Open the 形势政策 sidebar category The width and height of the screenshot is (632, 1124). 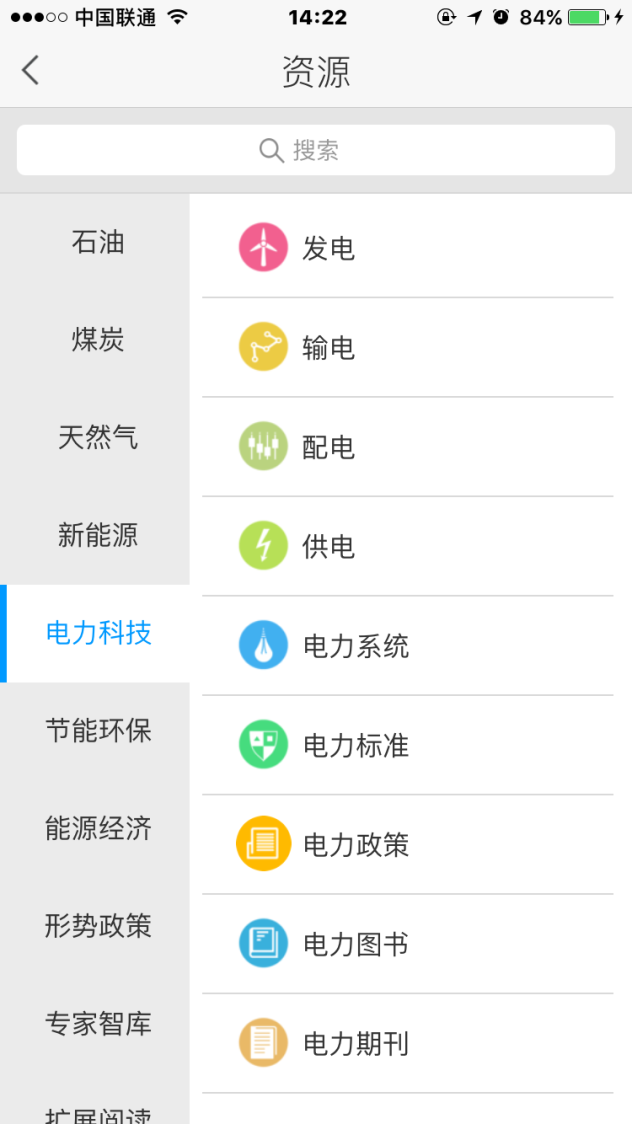[97, 926]
